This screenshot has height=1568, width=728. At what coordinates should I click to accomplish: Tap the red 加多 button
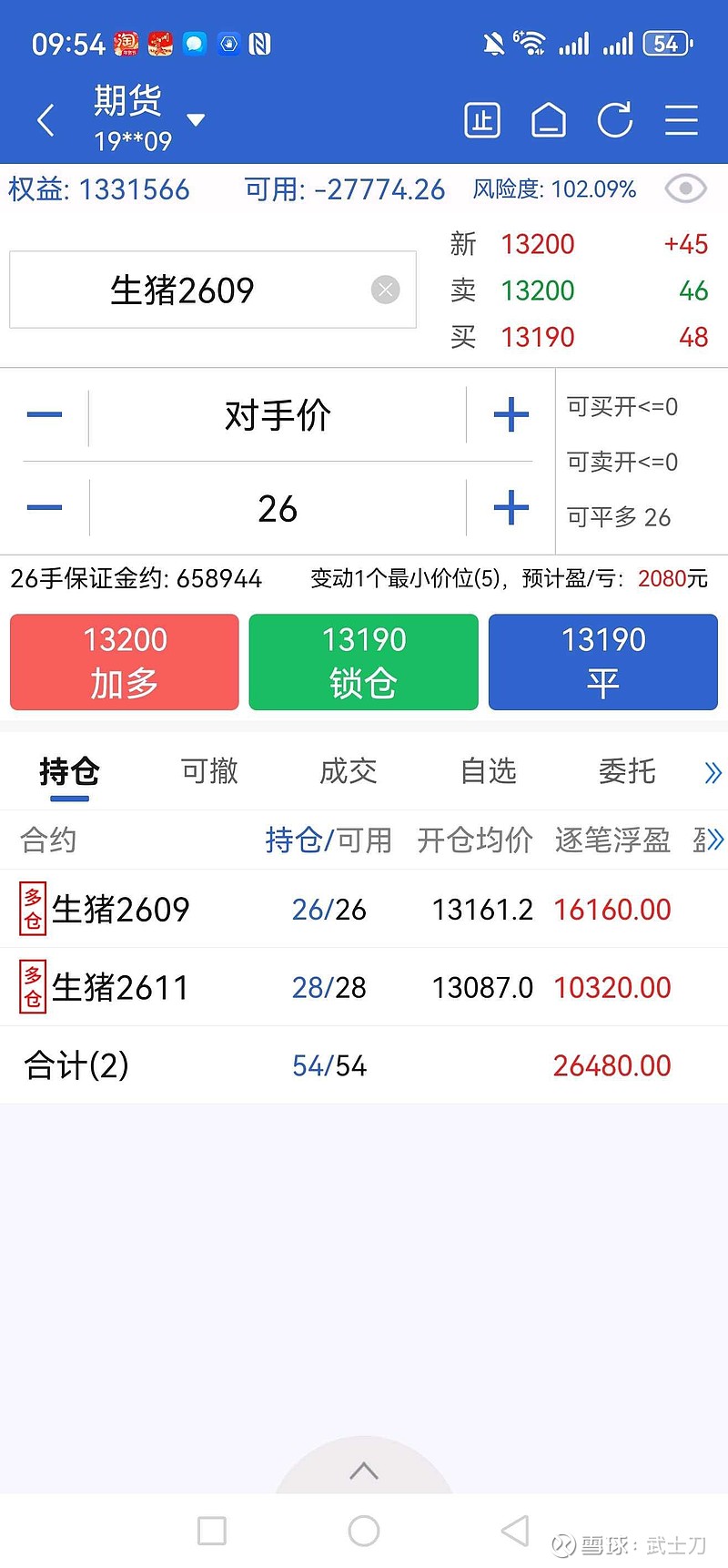click(125, 662)
